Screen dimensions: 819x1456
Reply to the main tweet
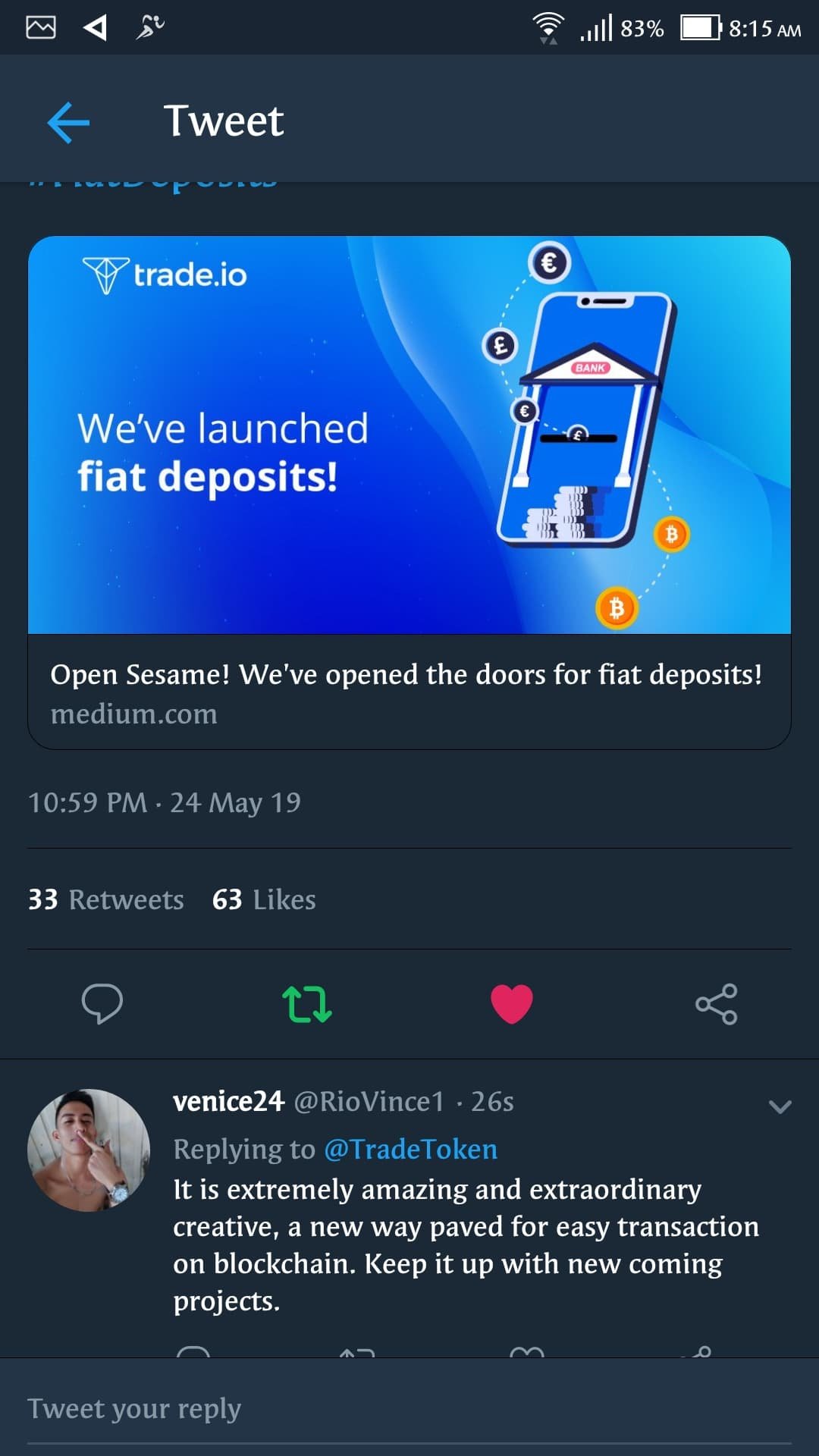[102, 1003]
